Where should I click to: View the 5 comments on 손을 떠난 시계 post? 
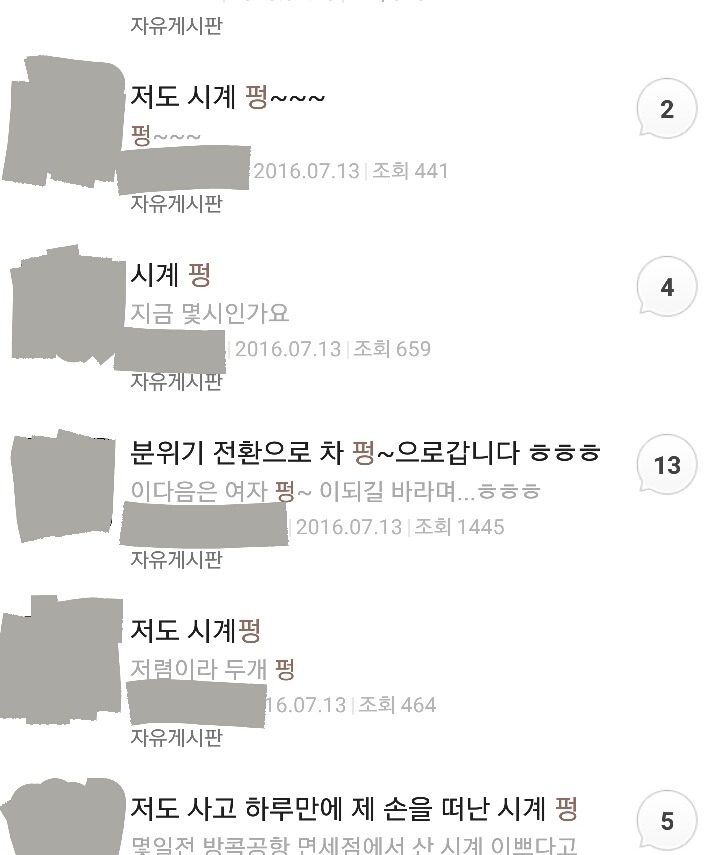pos(667,822)
